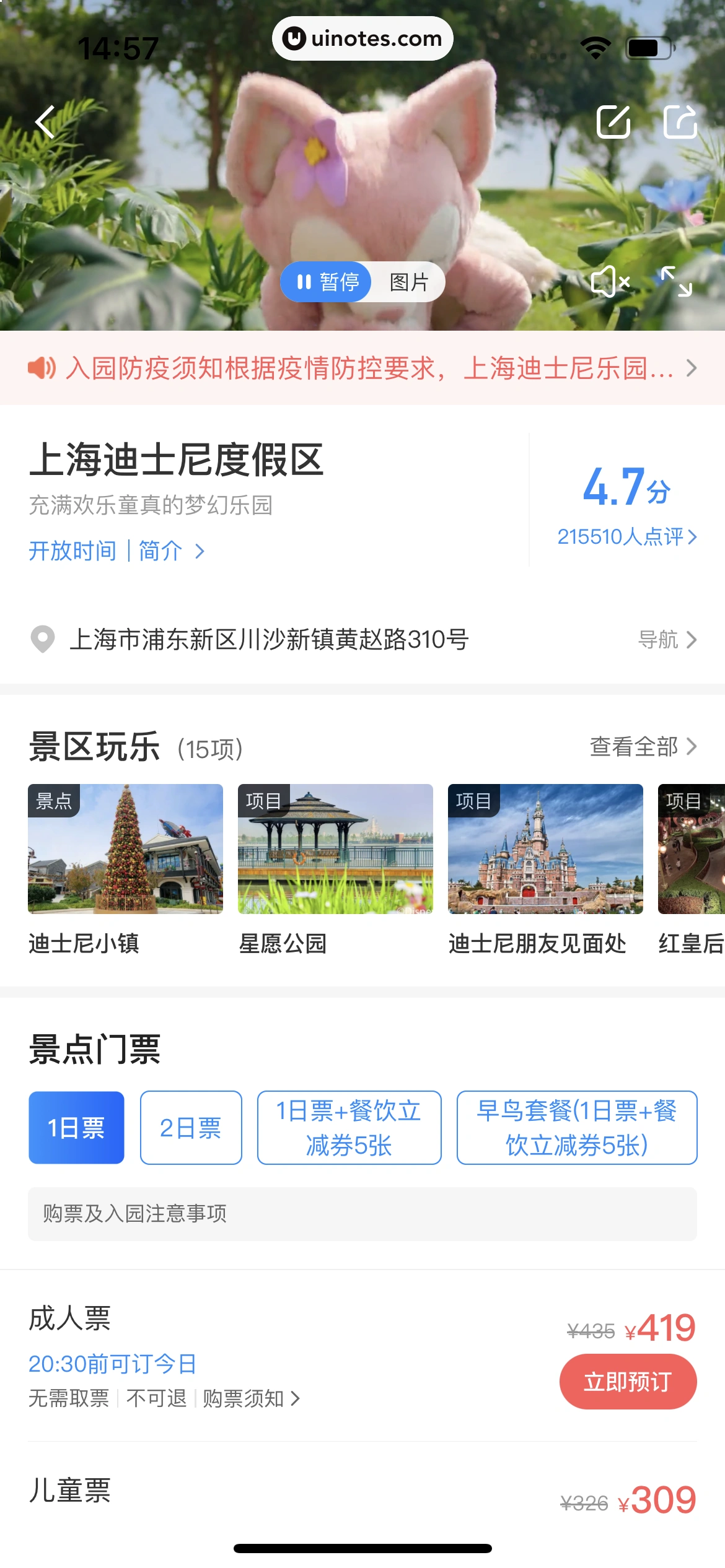
Task: Choose 1日票+餐饮立减券5张 option
Action: tap(349, 1128)
